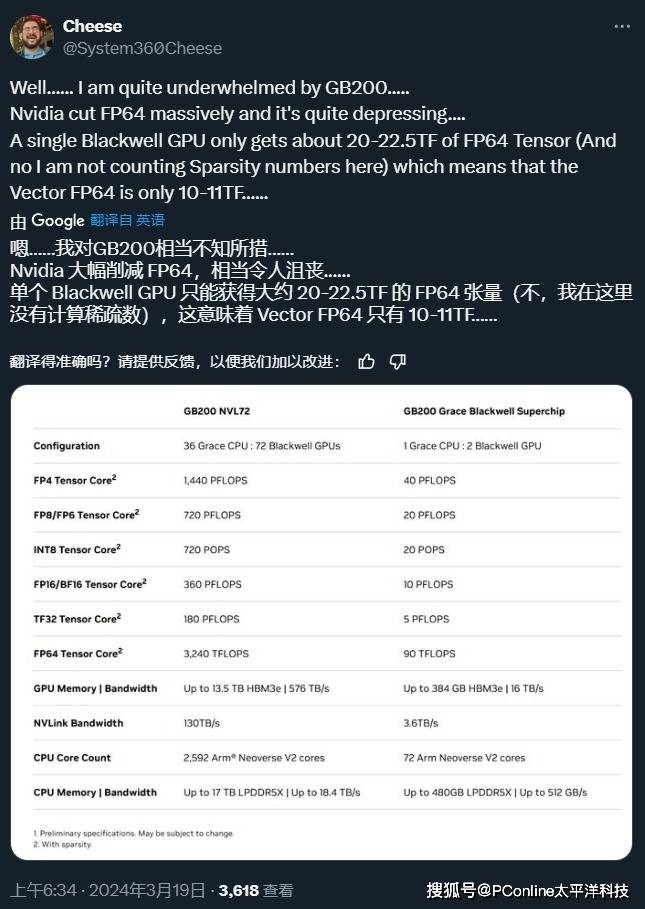
Task: Open the @System360Cheese handle
Action: 142,48
